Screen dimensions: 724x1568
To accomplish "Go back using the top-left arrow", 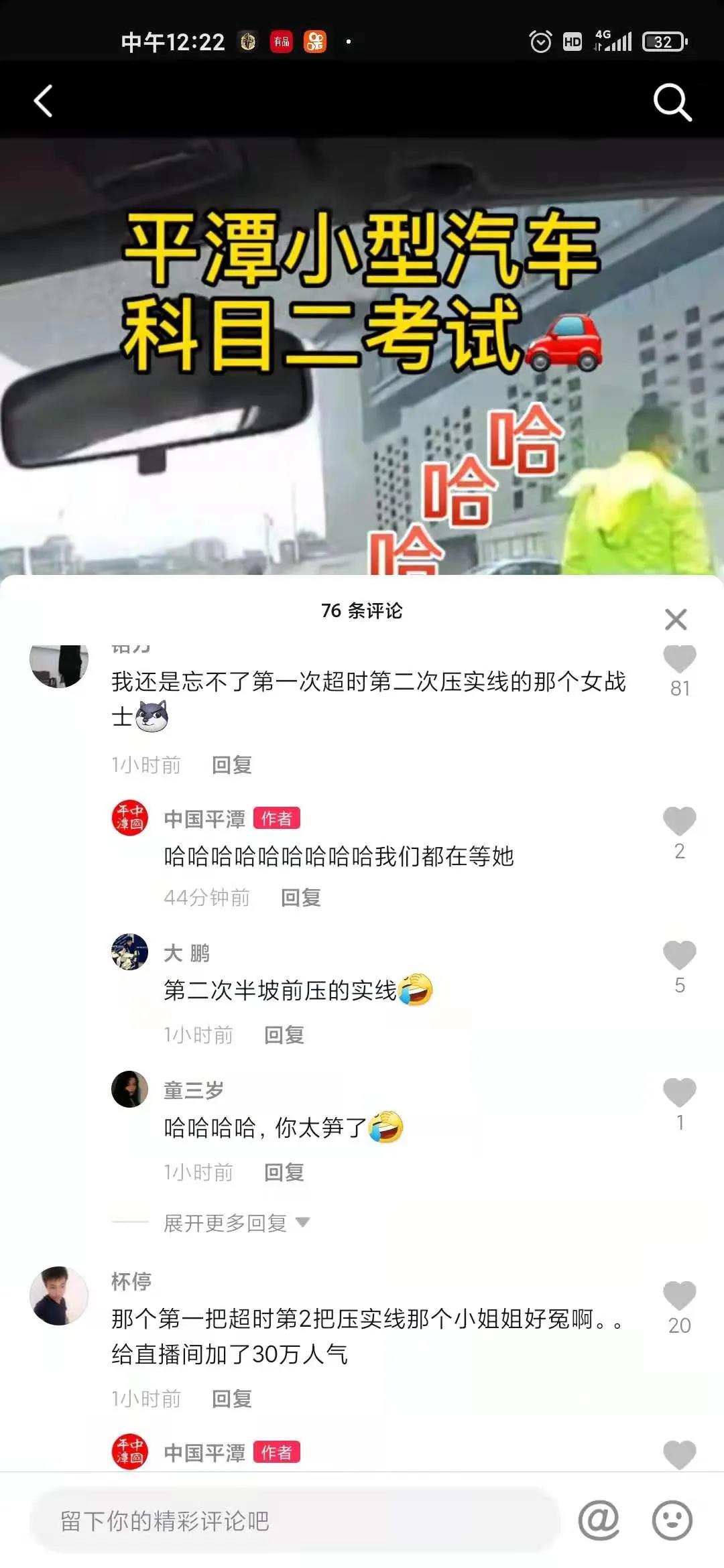I will coord(44,101).
